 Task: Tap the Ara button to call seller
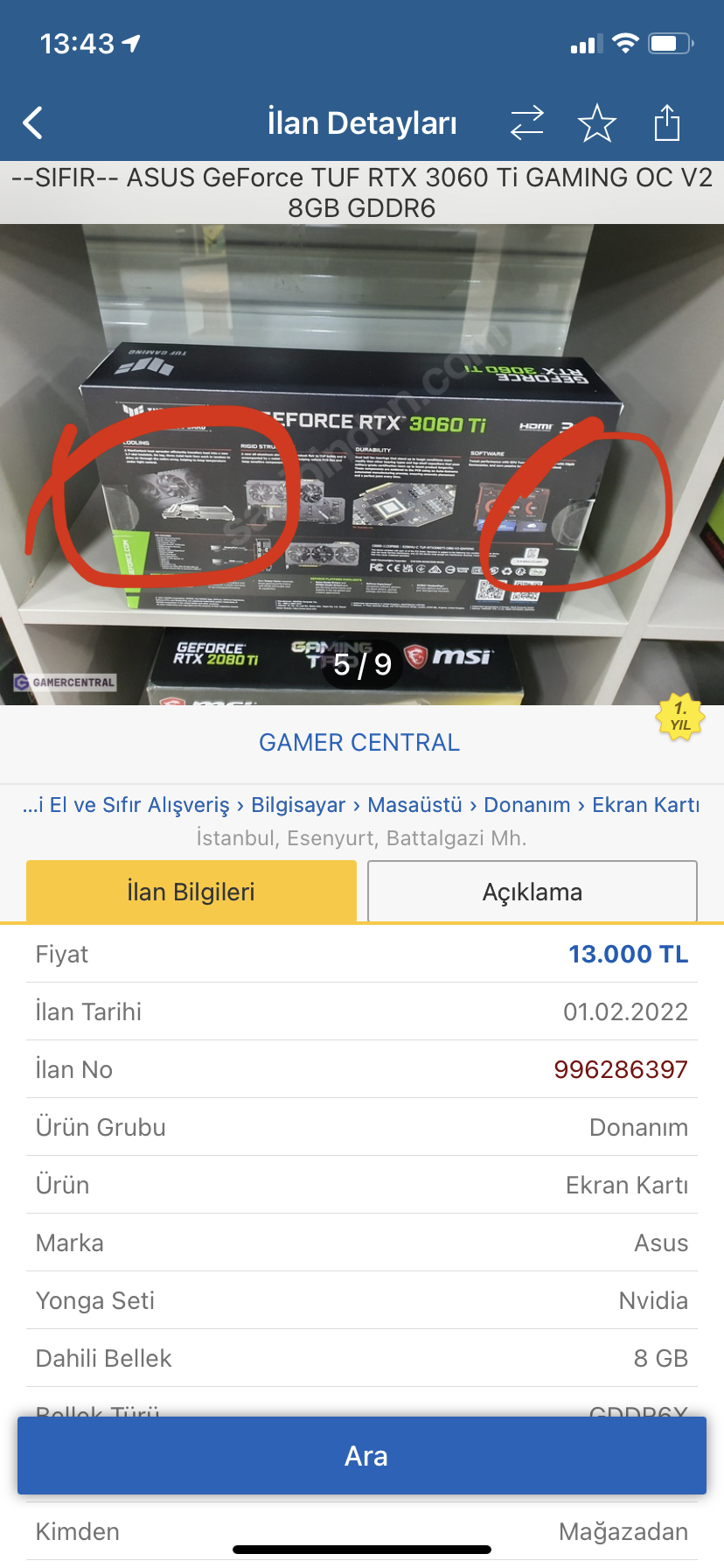(362, 1456)
